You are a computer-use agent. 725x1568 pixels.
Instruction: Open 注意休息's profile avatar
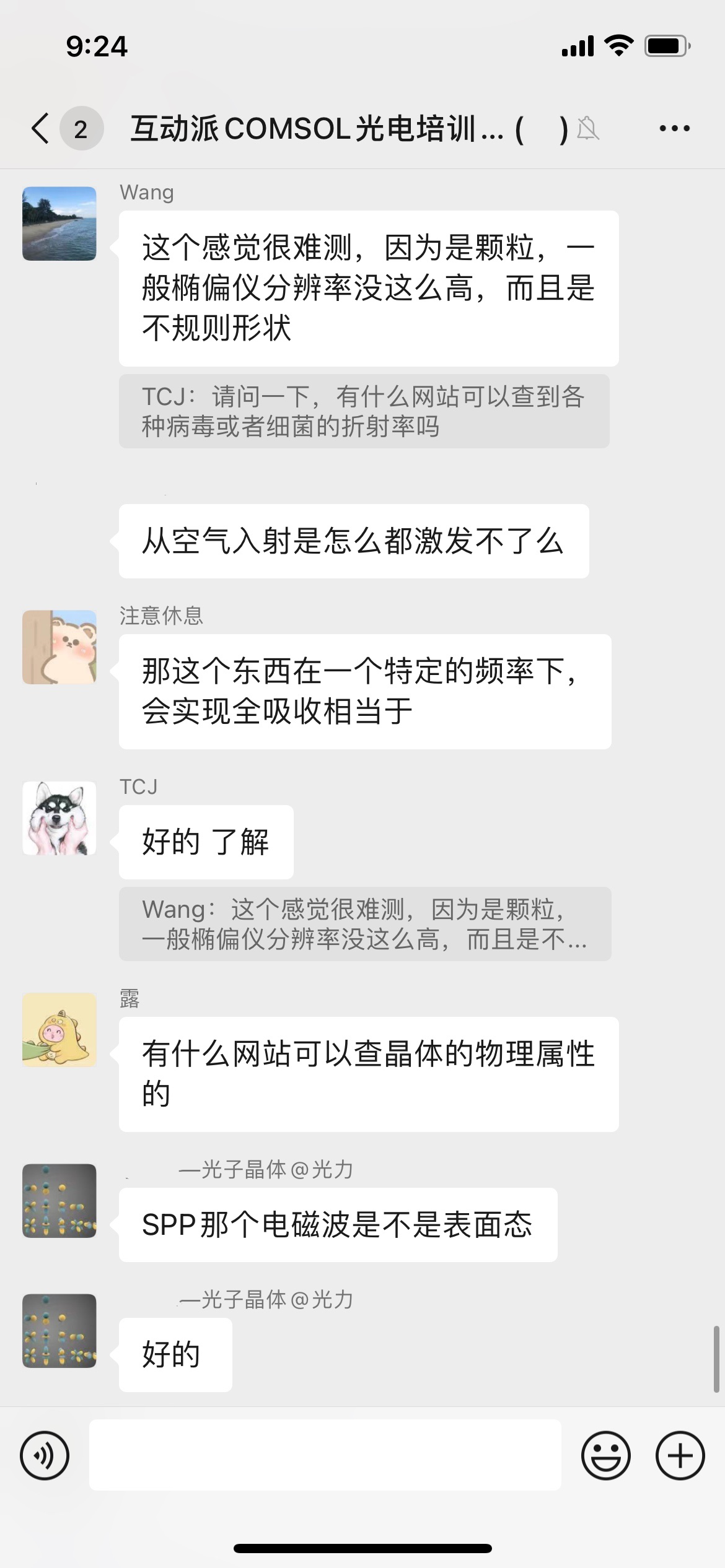point(59,647)
